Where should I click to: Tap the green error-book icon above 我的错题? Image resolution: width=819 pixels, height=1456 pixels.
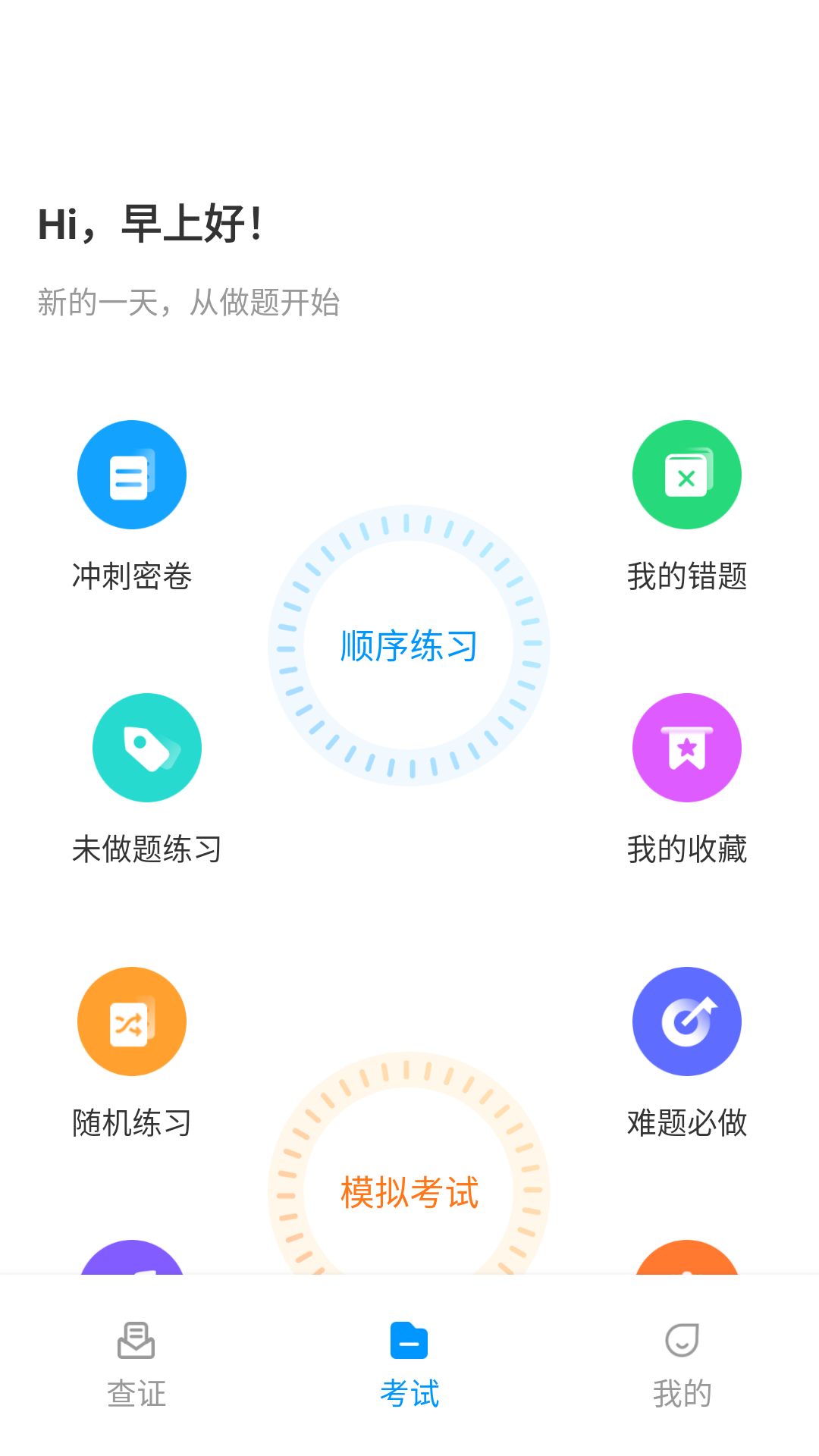pos(687,474)
